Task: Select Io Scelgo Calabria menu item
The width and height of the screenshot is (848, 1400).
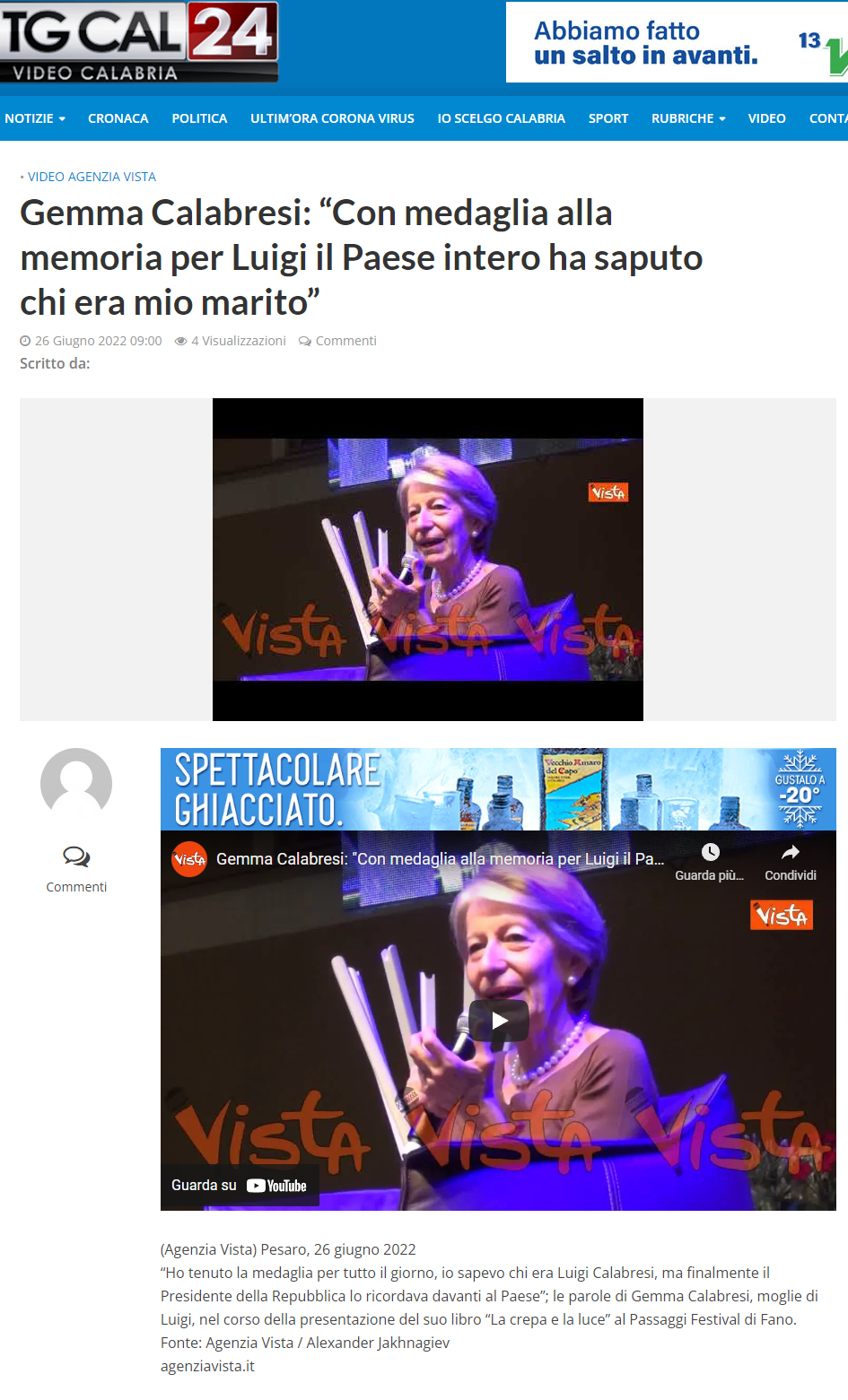Action: [501, 118]
